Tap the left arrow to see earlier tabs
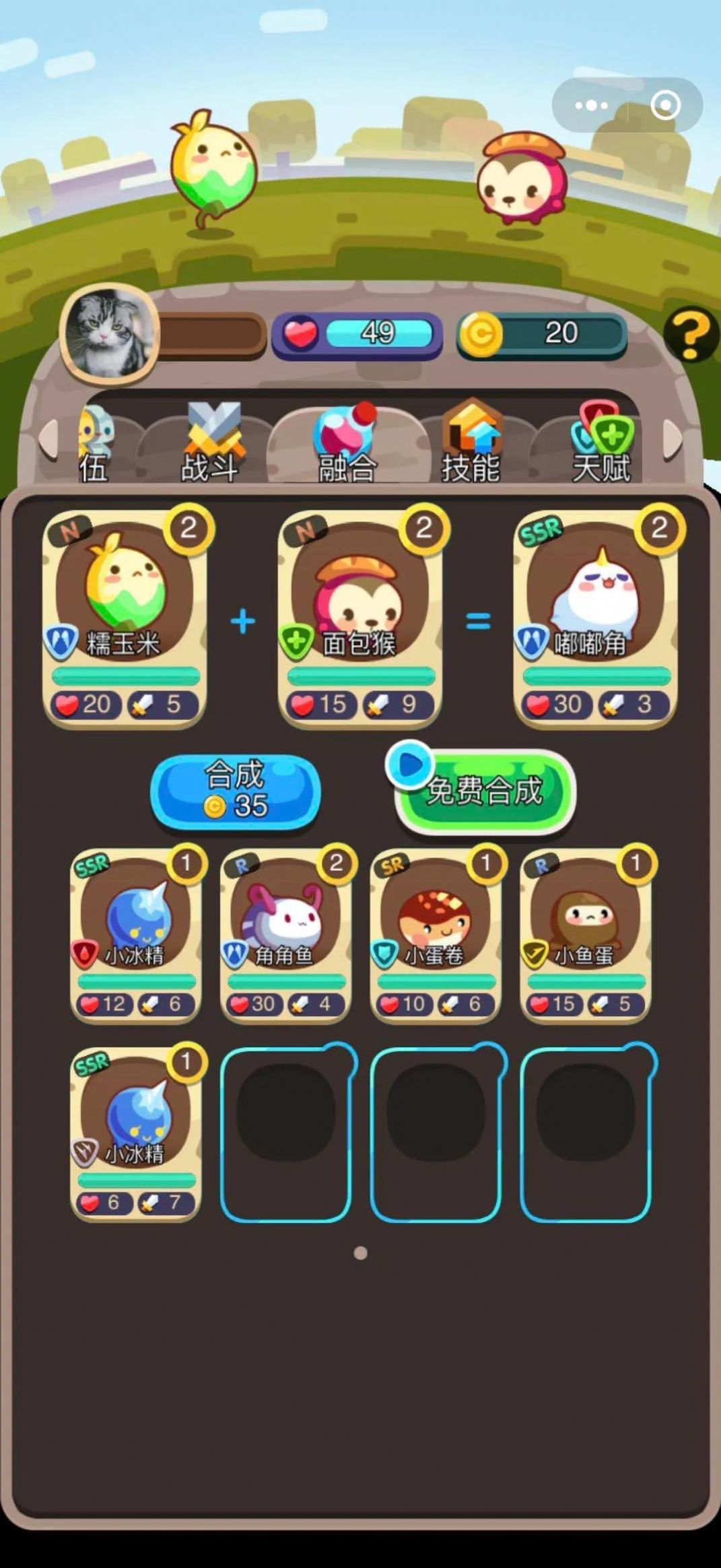Image resolution: width=721 pixels, height=1568 pixels. pos(48,439)
